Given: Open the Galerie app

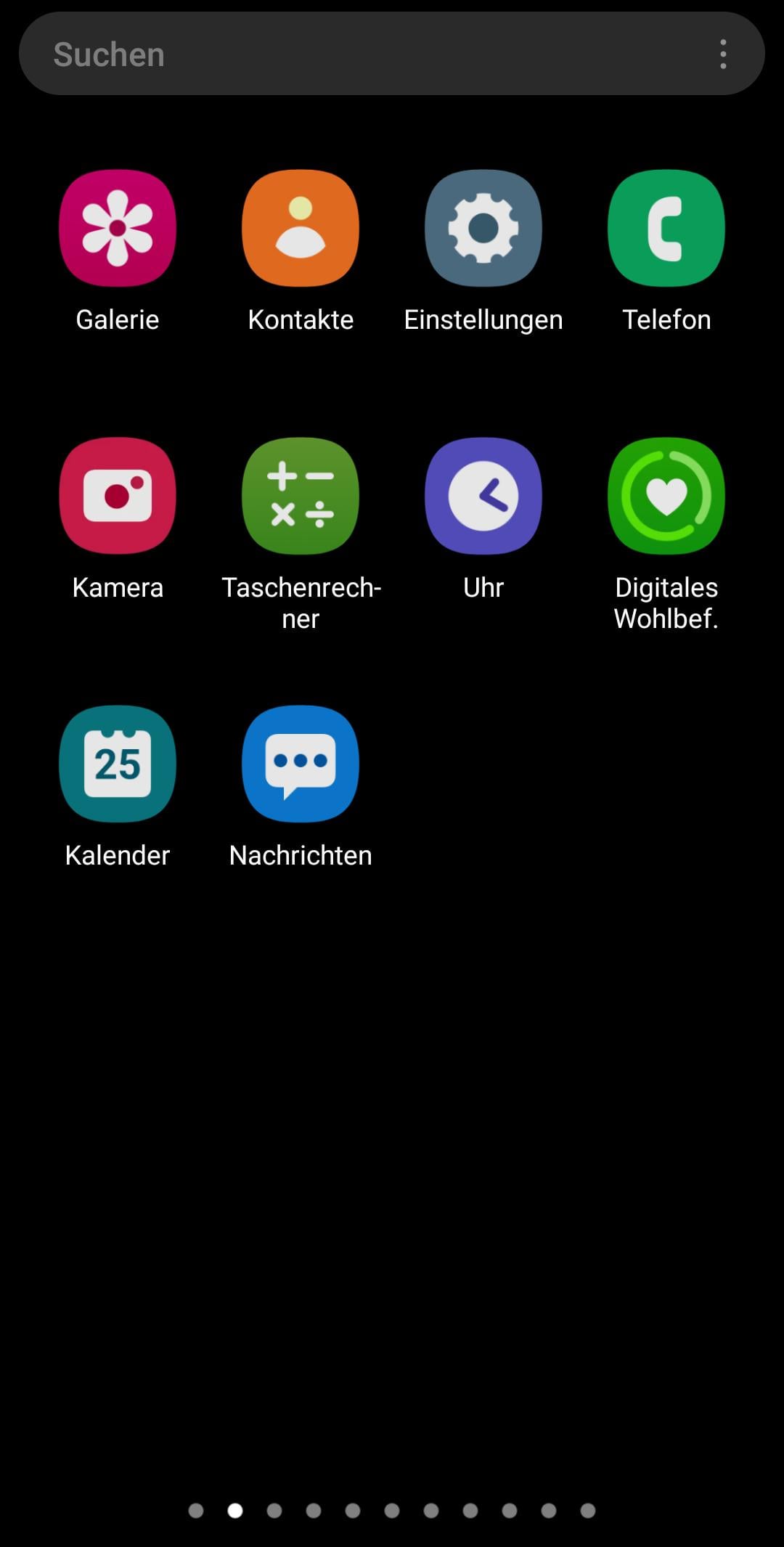Looking at the screenshot, I should coord(118,229).
